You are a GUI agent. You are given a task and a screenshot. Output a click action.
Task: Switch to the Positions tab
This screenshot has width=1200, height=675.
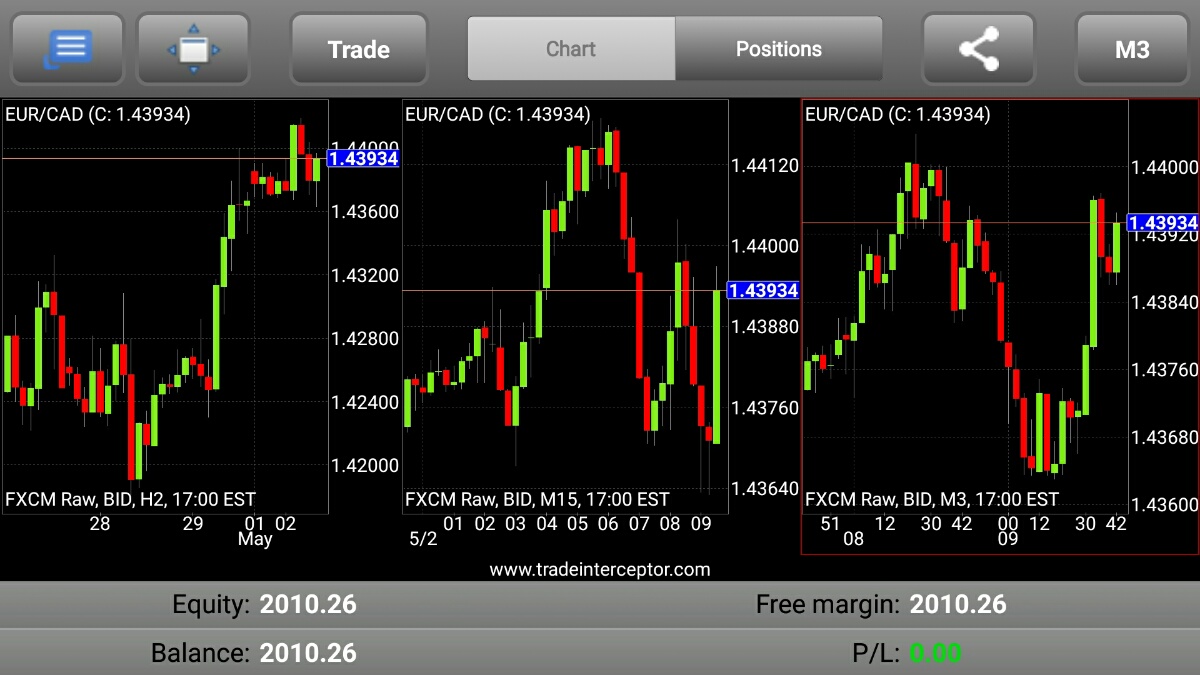point(778,48)
